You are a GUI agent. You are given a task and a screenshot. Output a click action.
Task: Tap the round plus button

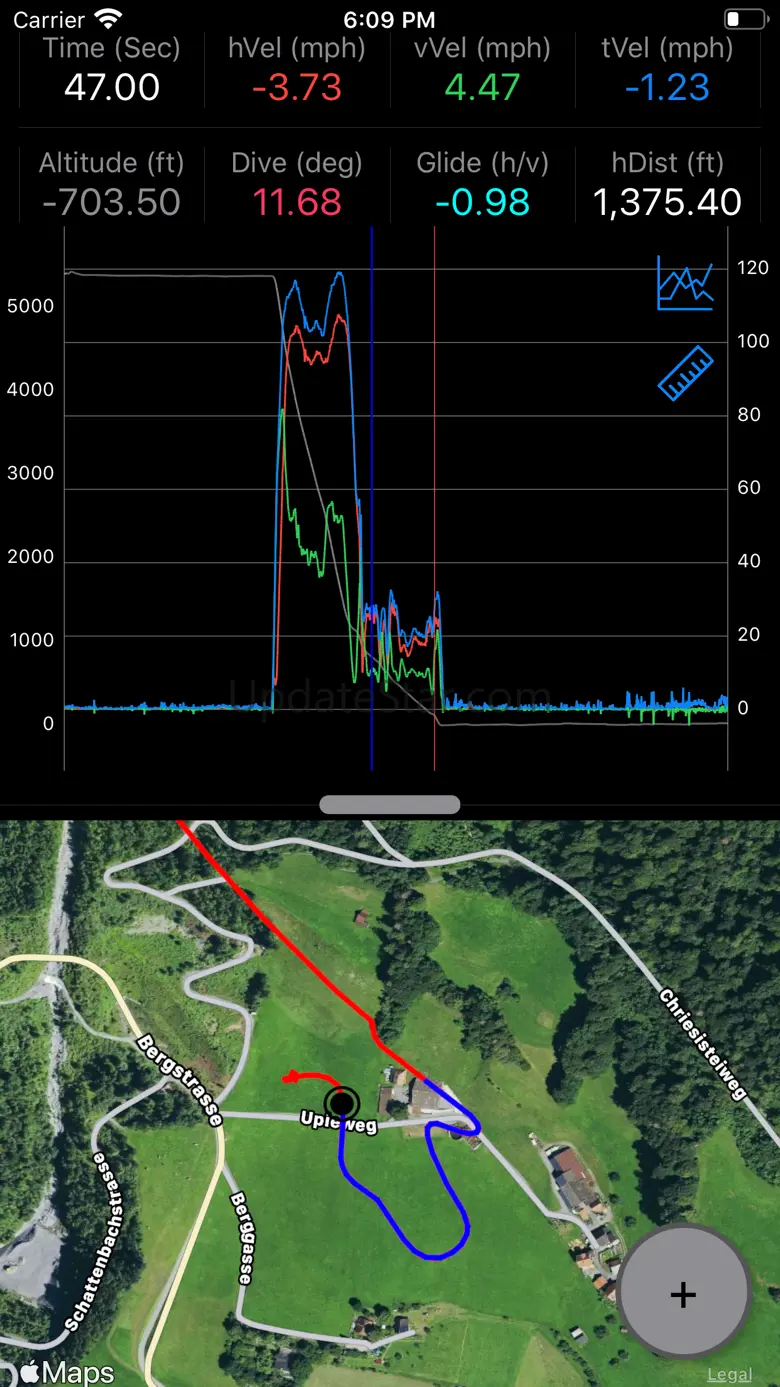[x=683, y=1295]
